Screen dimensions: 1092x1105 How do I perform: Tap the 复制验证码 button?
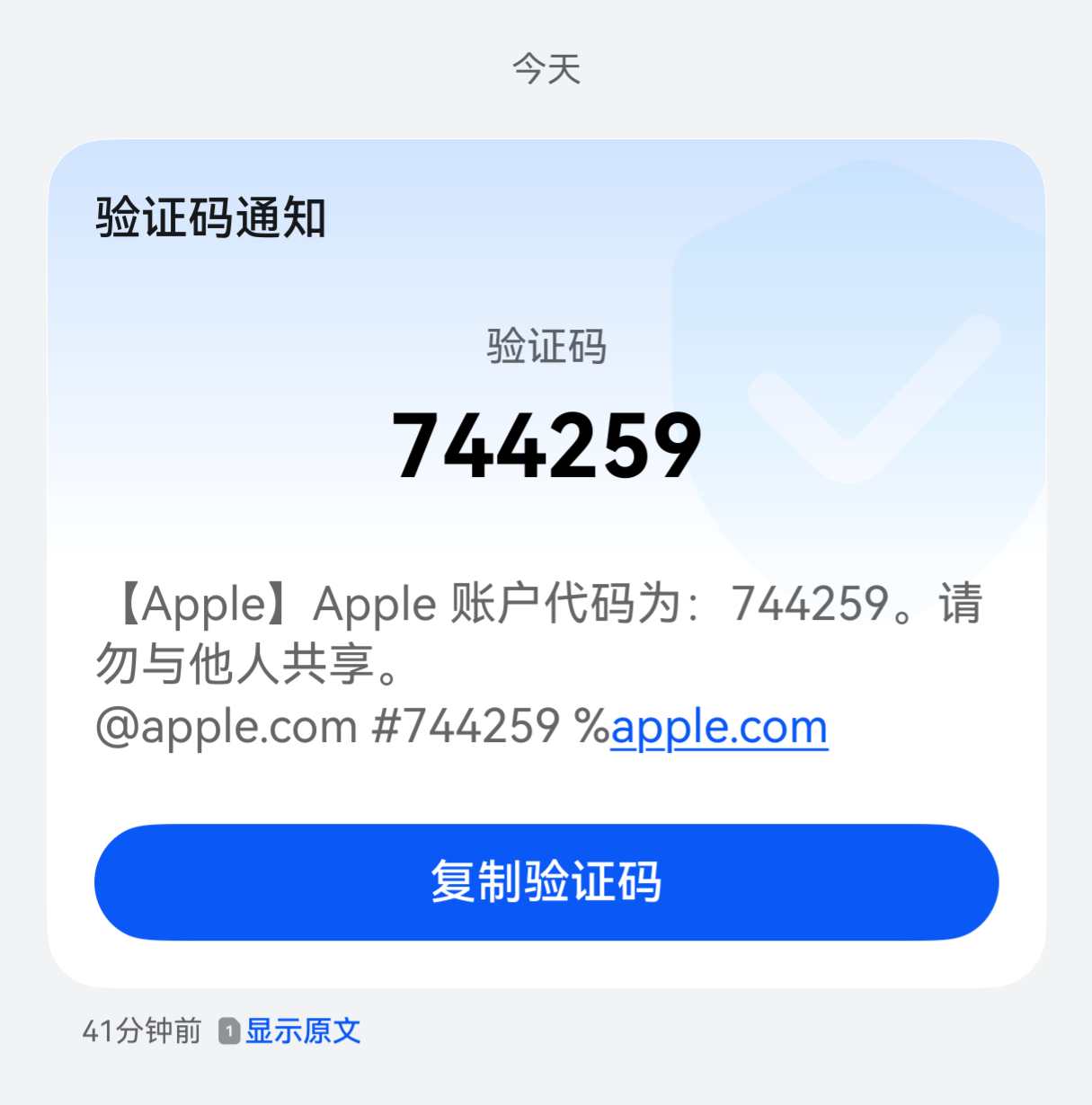pos(546,881)
